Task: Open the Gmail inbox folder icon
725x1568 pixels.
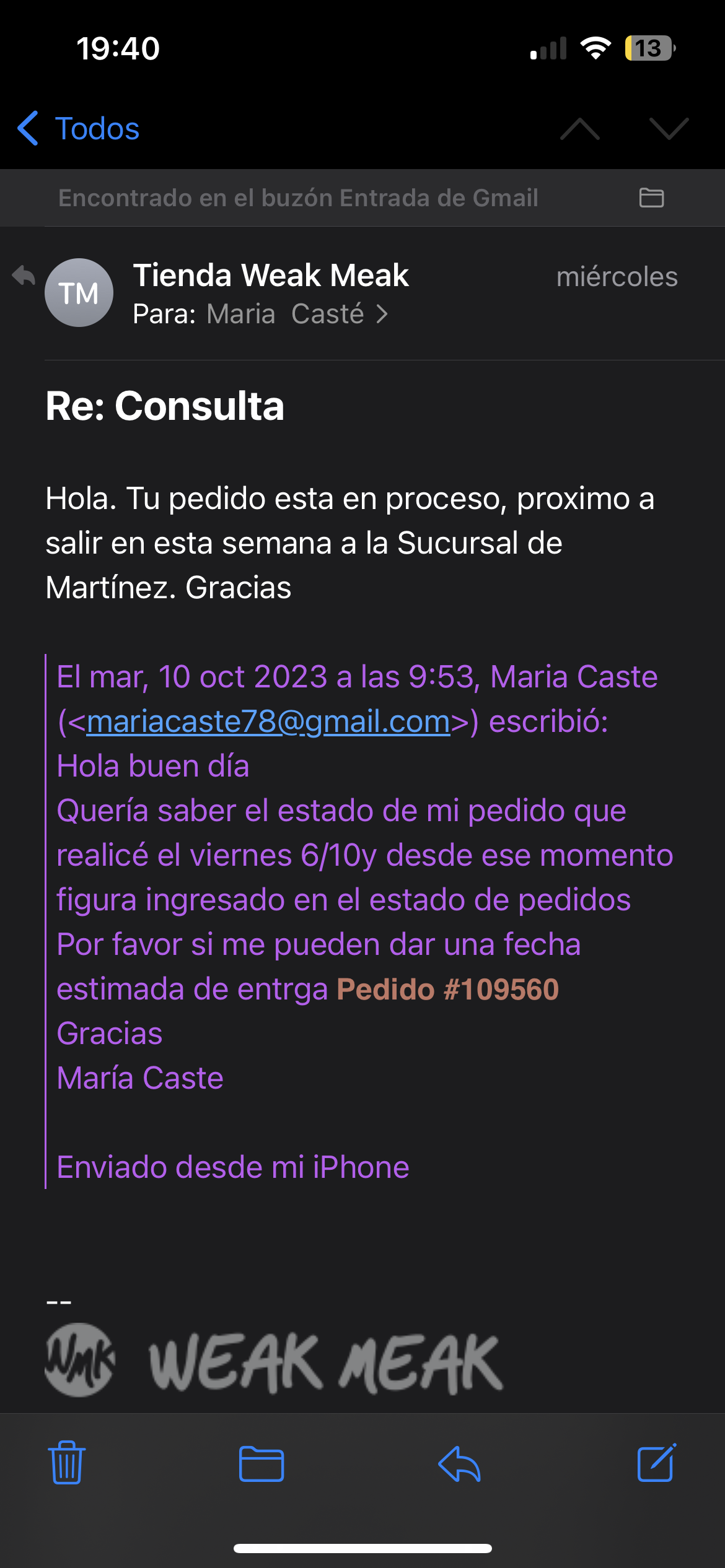Action: point(651,198)
